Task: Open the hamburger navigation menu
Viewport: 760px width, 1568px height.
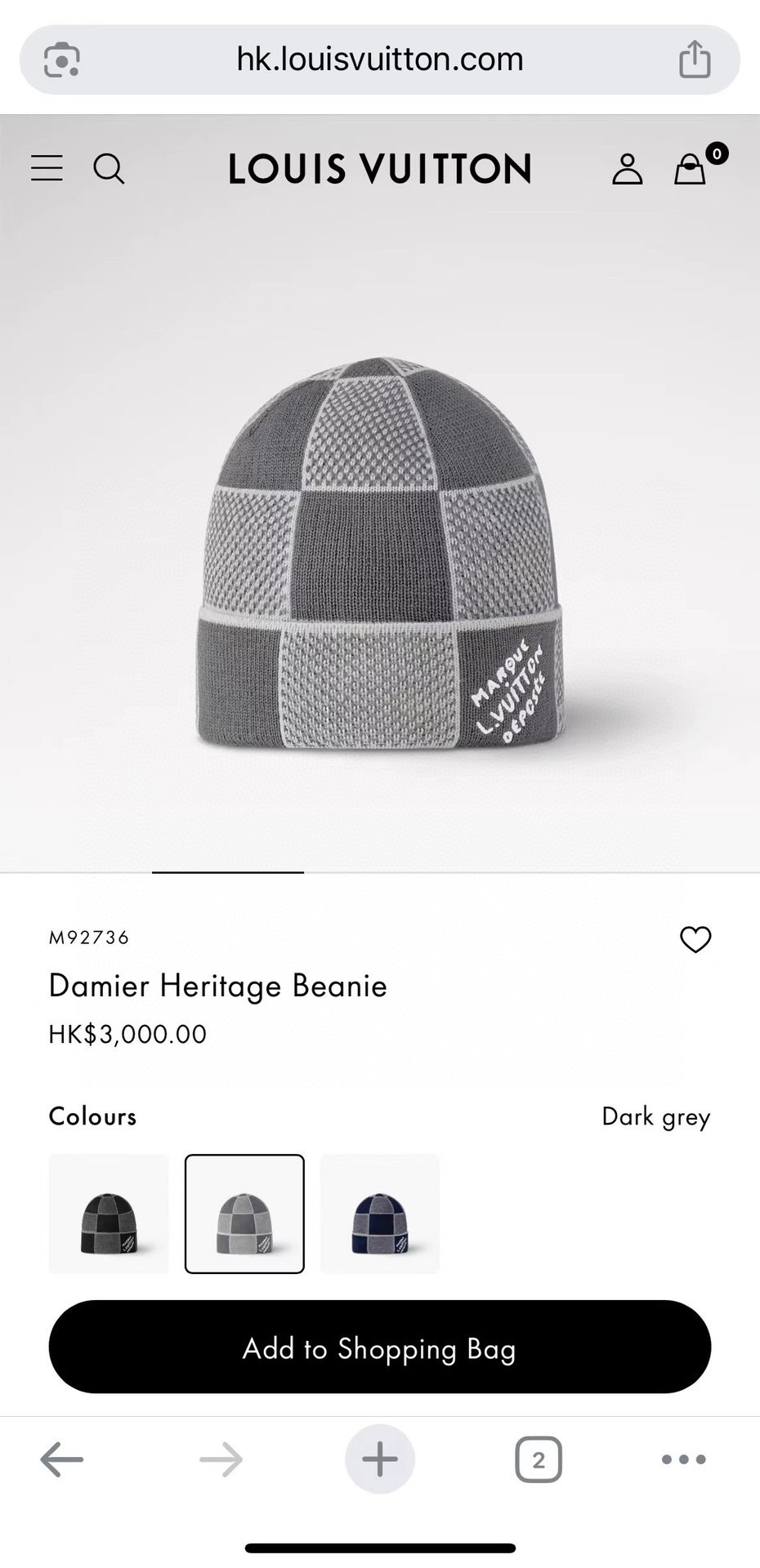Action: click(47, 169)
